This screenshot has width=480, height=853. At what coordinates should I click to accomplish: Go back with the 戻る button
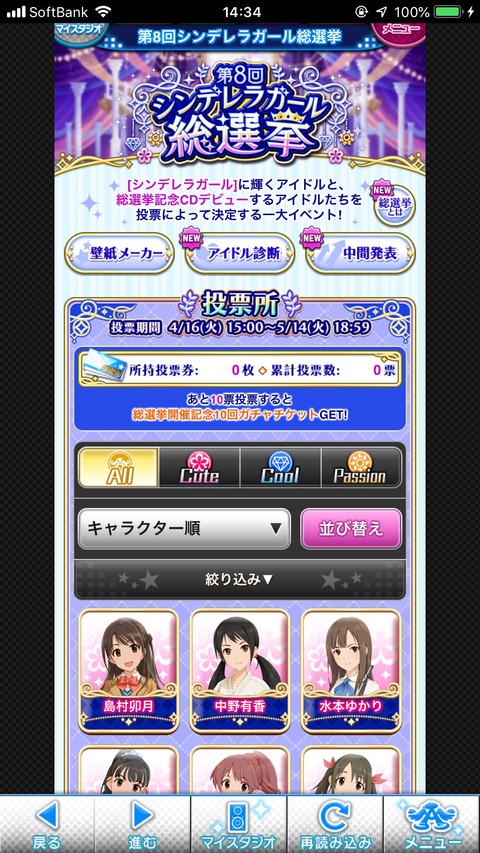[47, 824]
